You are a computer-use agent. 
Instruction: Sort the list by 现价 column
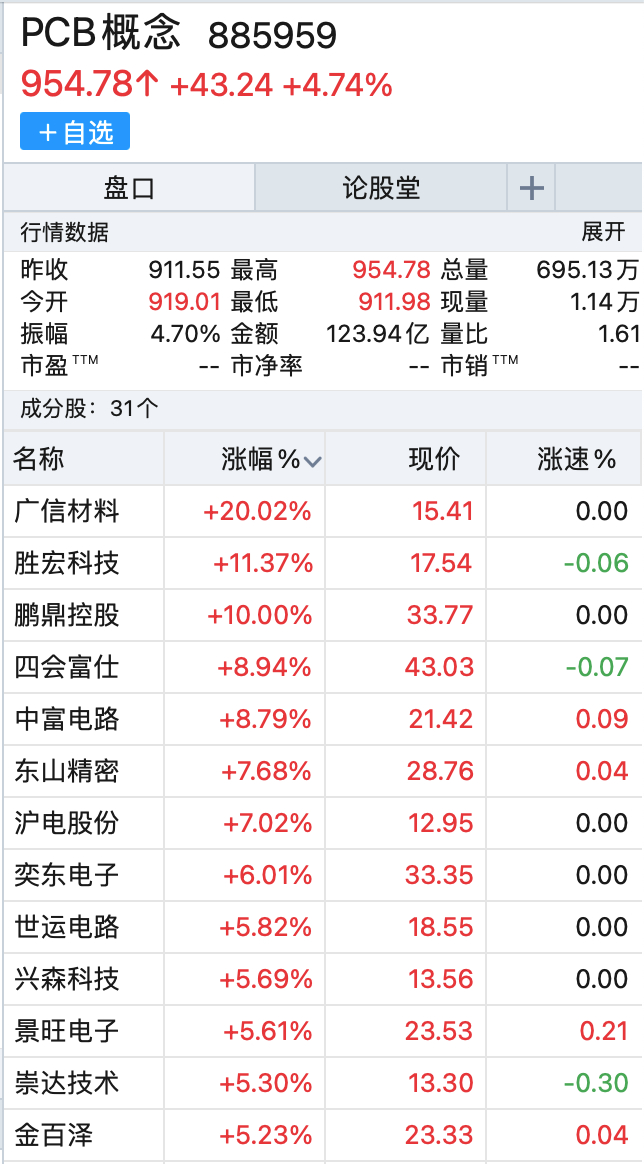click(435, 459)
